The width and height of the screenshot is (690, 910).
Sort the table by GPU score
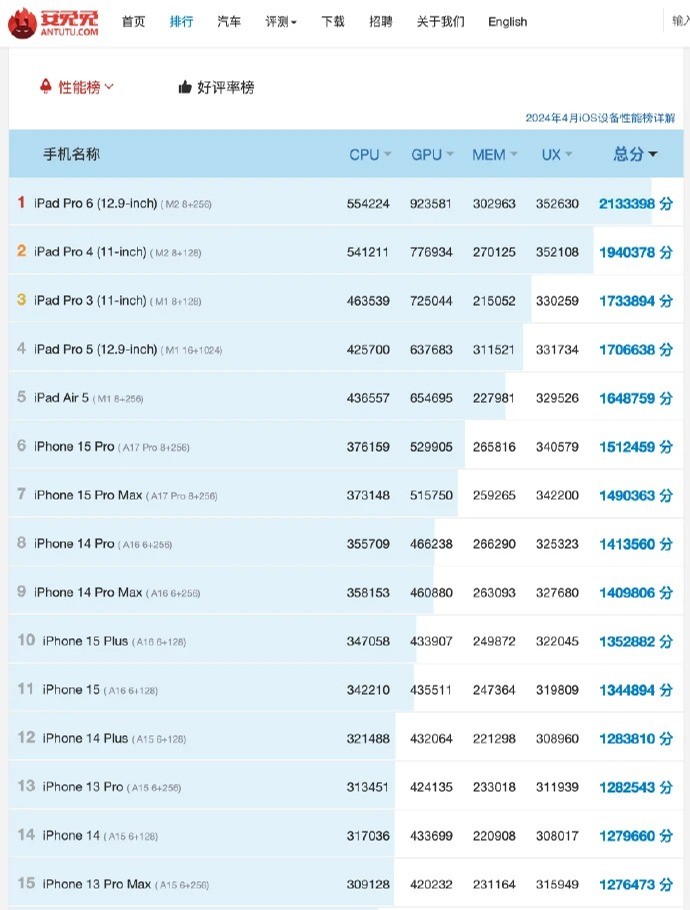(432, 154)
